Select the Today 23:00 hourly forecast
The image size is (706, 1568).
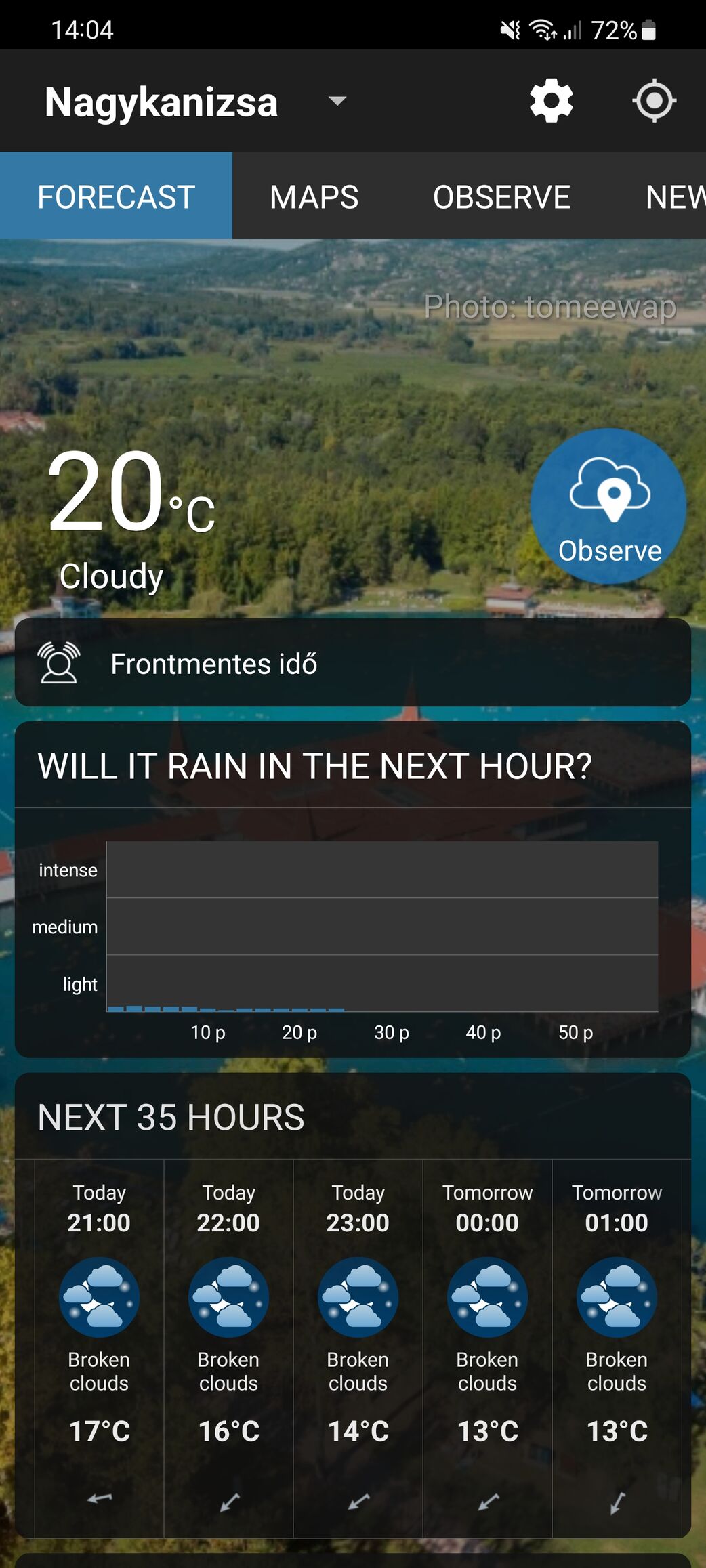pos(358,1347)
